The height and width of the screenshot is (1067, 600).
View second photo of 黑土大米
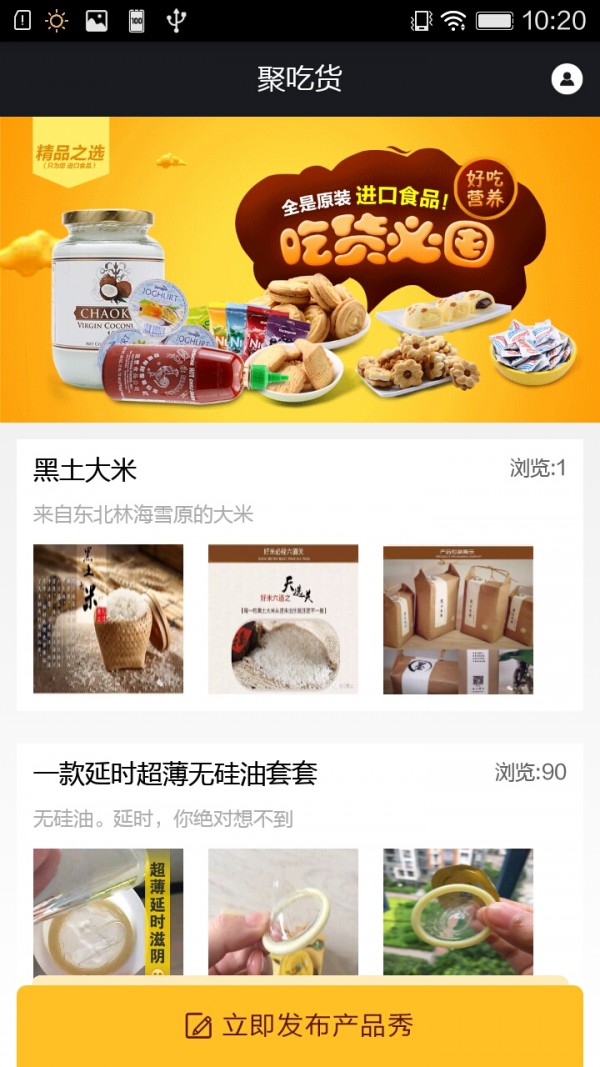(x=283, y=619)
